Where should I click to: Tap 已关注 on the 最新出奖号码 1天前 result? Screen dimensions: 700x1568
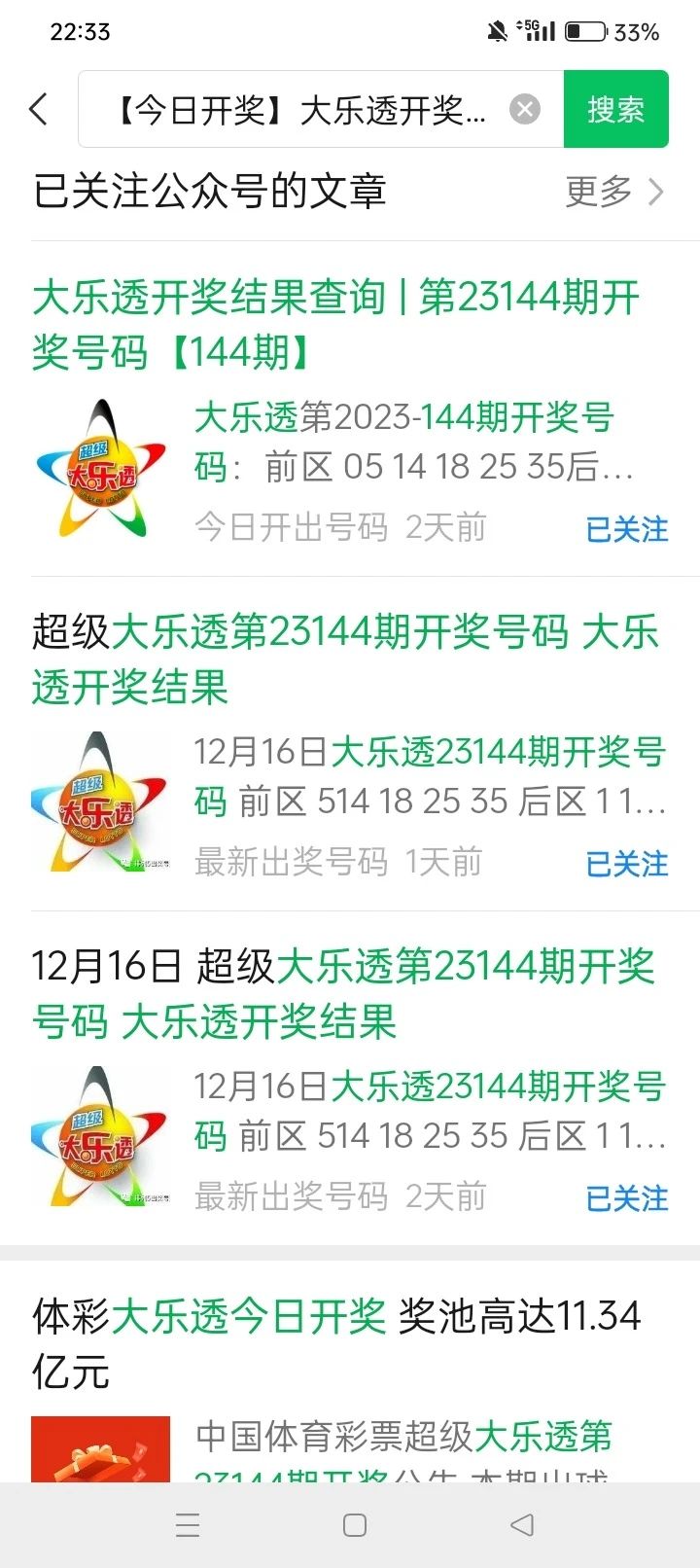[x=627, y=864]
